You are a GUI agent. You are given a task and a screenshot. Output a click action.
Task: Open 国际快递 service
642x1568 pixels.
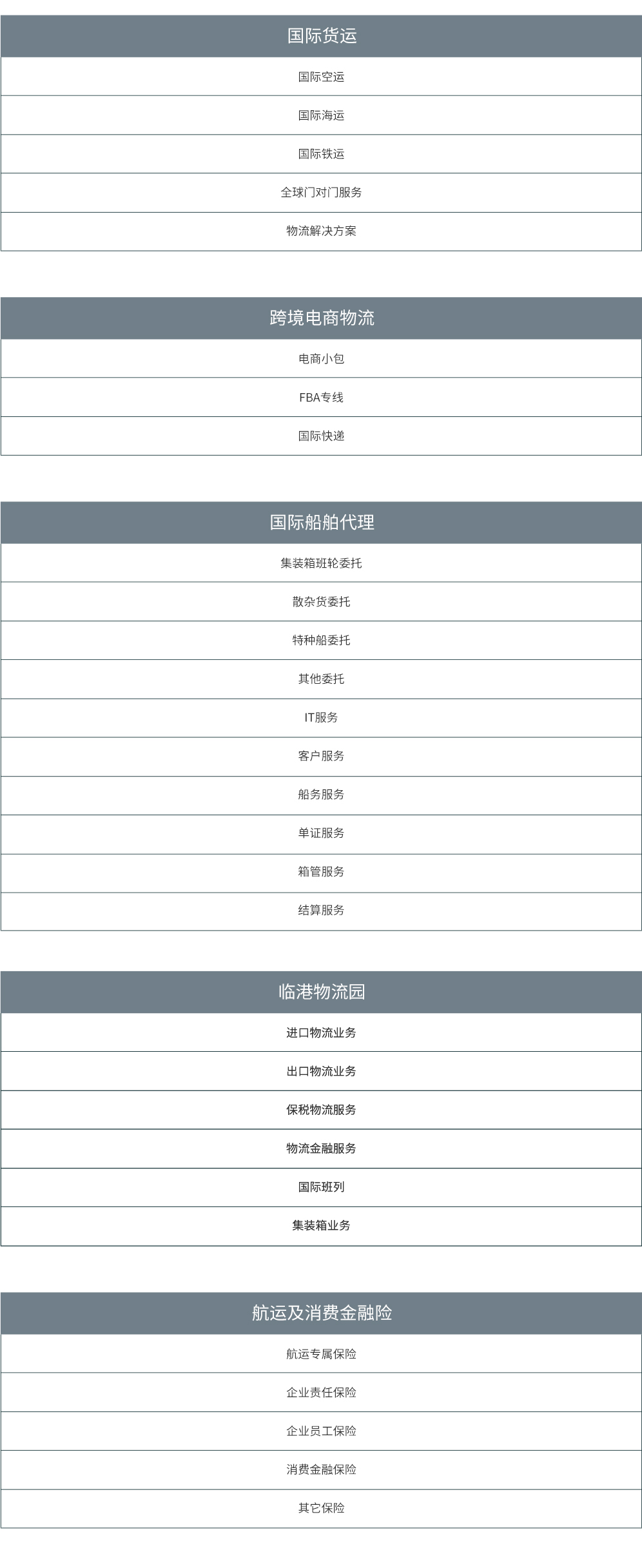pos(321,436)
